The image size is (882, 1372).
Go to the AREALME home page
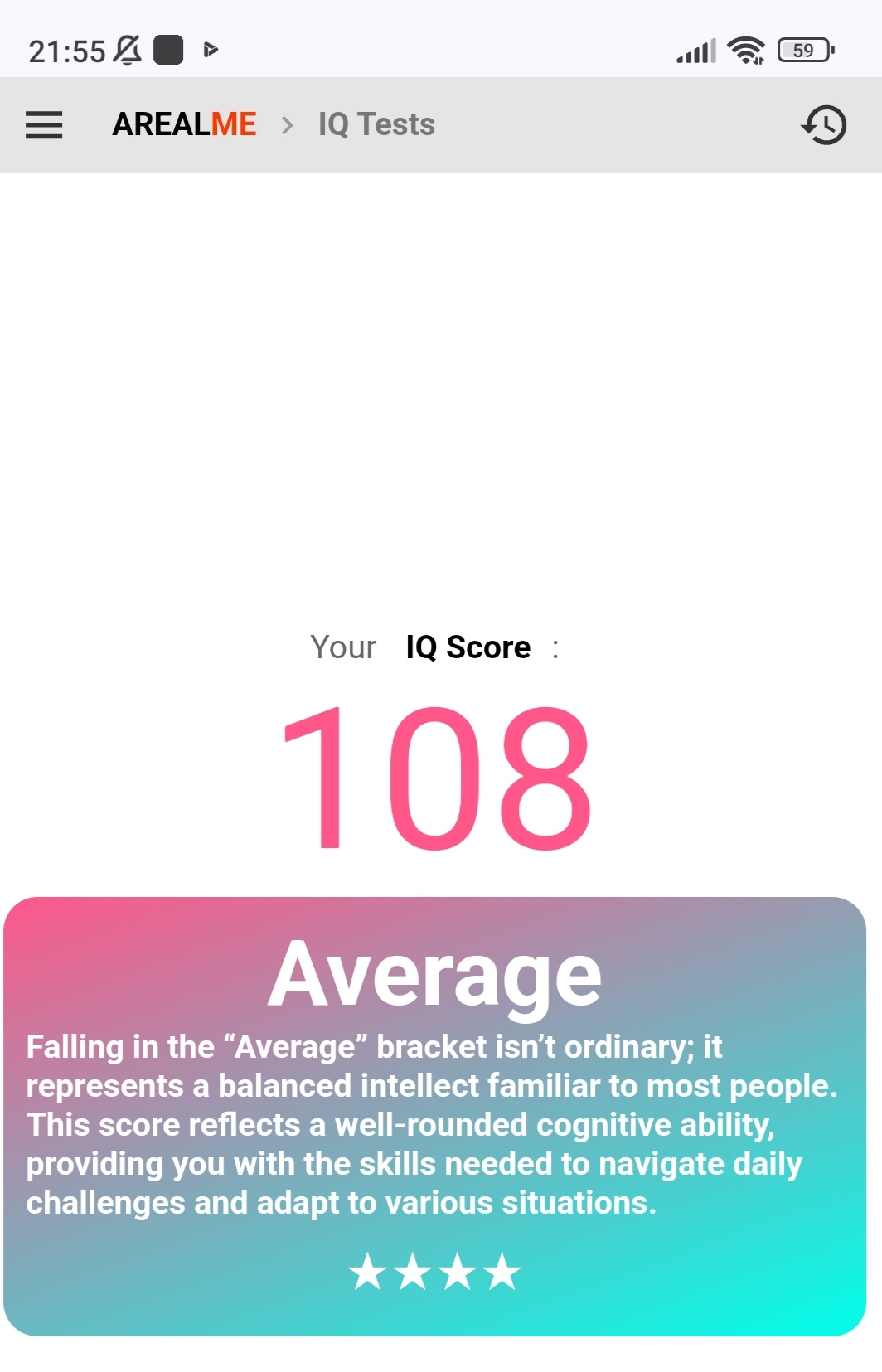[x=184, y=125]
